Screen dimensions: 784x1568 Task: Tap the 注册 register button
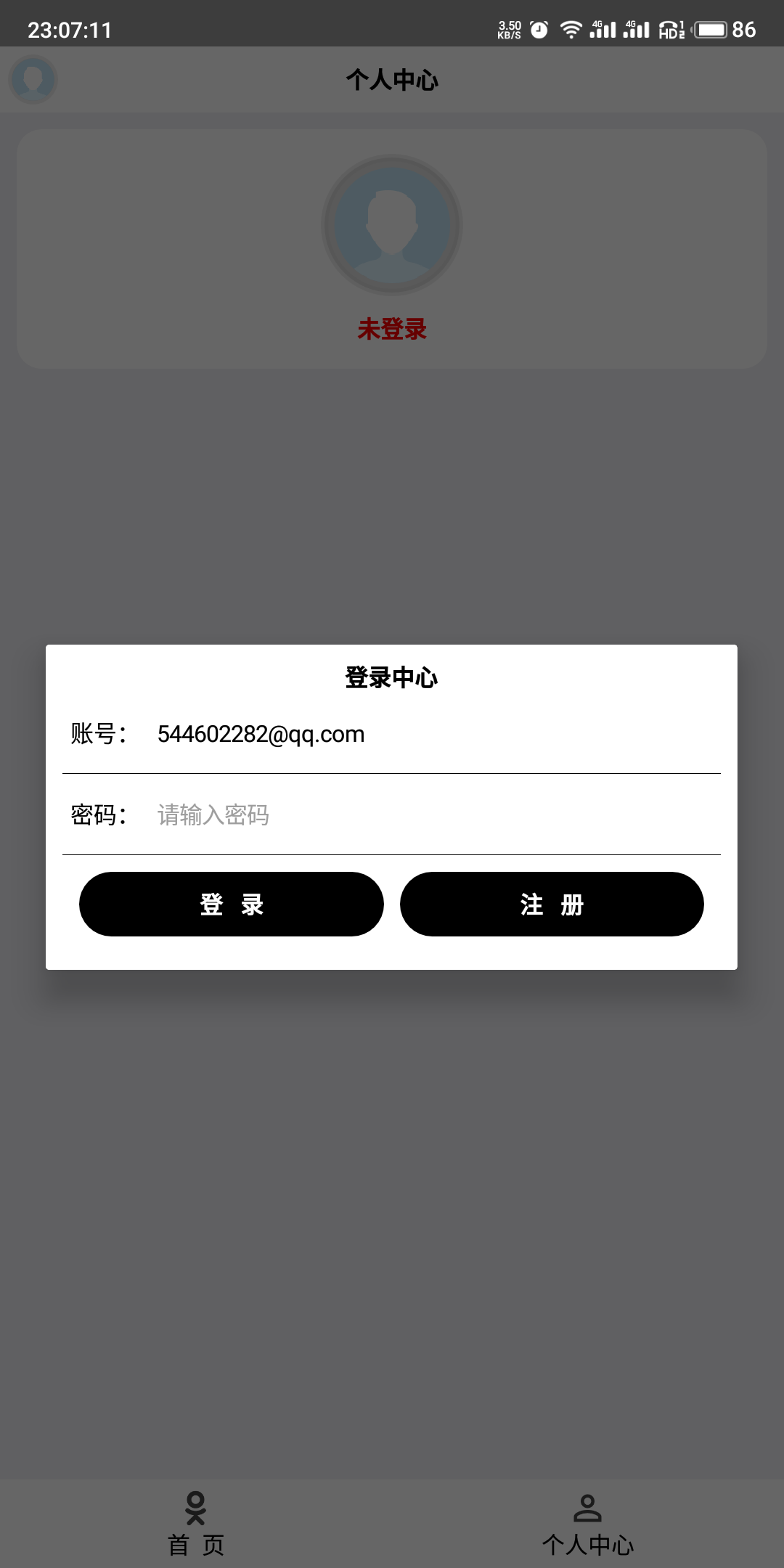[x=552, y=904]
